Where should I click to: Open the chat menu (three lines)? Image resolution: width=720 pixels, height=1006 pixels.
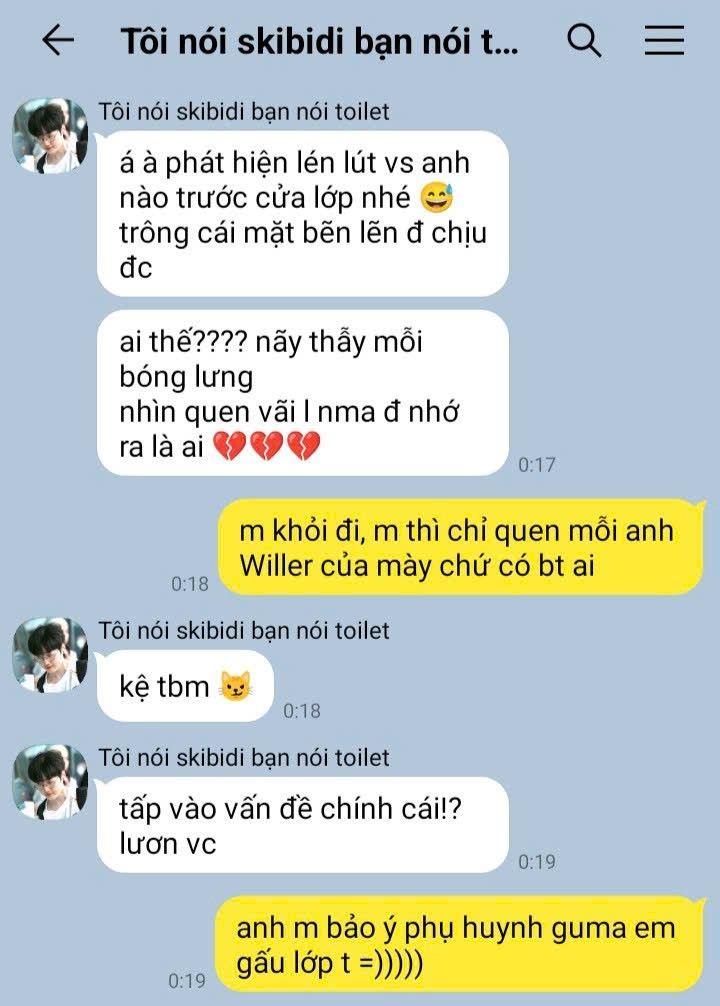664,40
